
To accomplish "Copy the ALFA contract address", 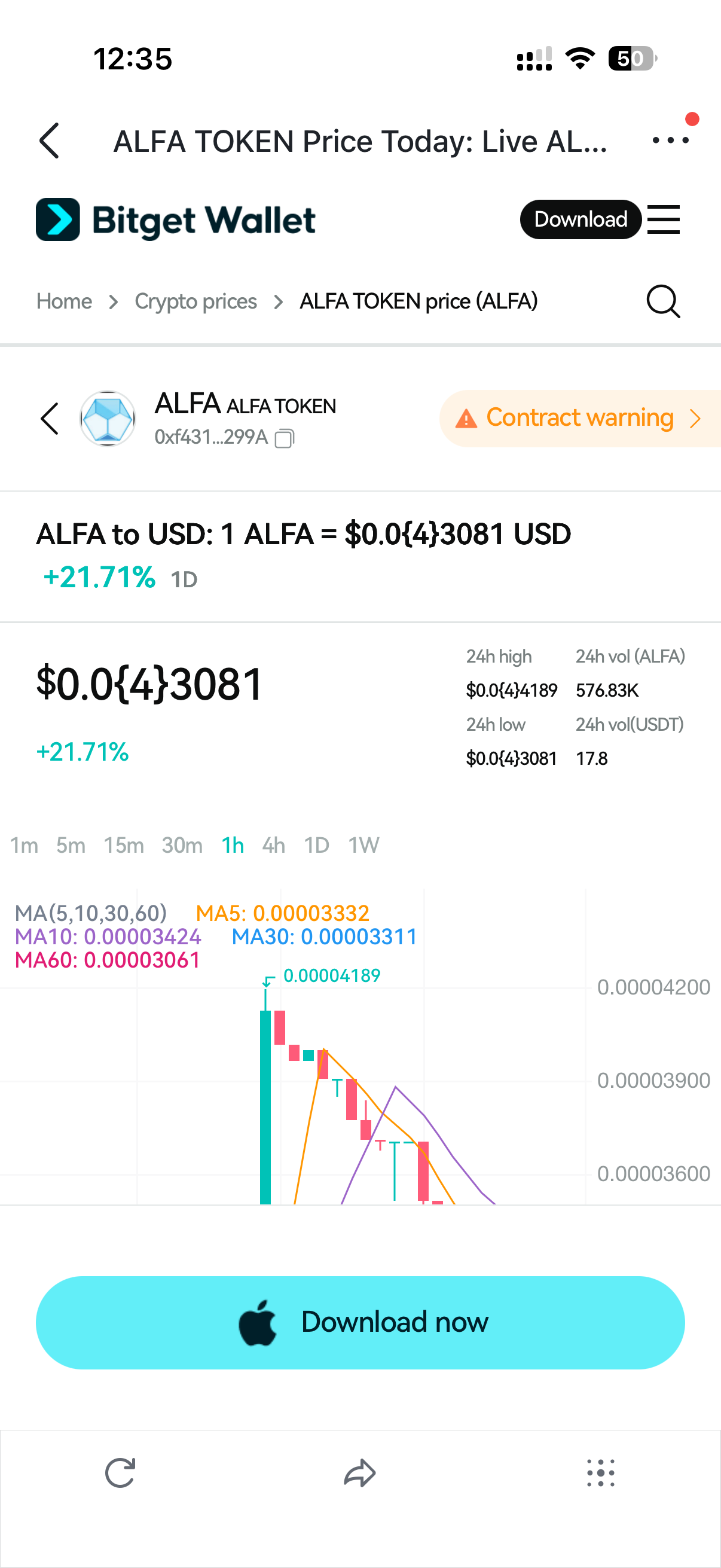I will (283, 438).
